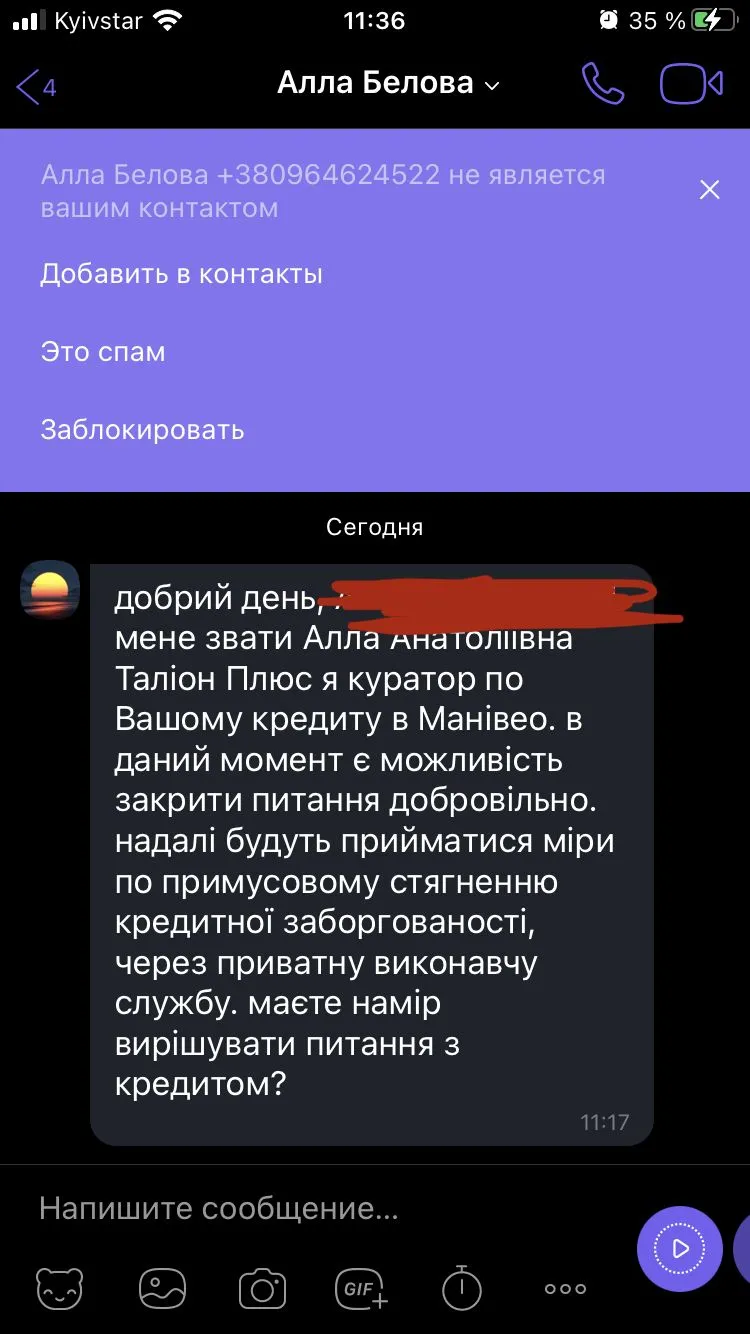Choose Заблокировать to block this number
The image size is (750, 1334).
point(142,430)
